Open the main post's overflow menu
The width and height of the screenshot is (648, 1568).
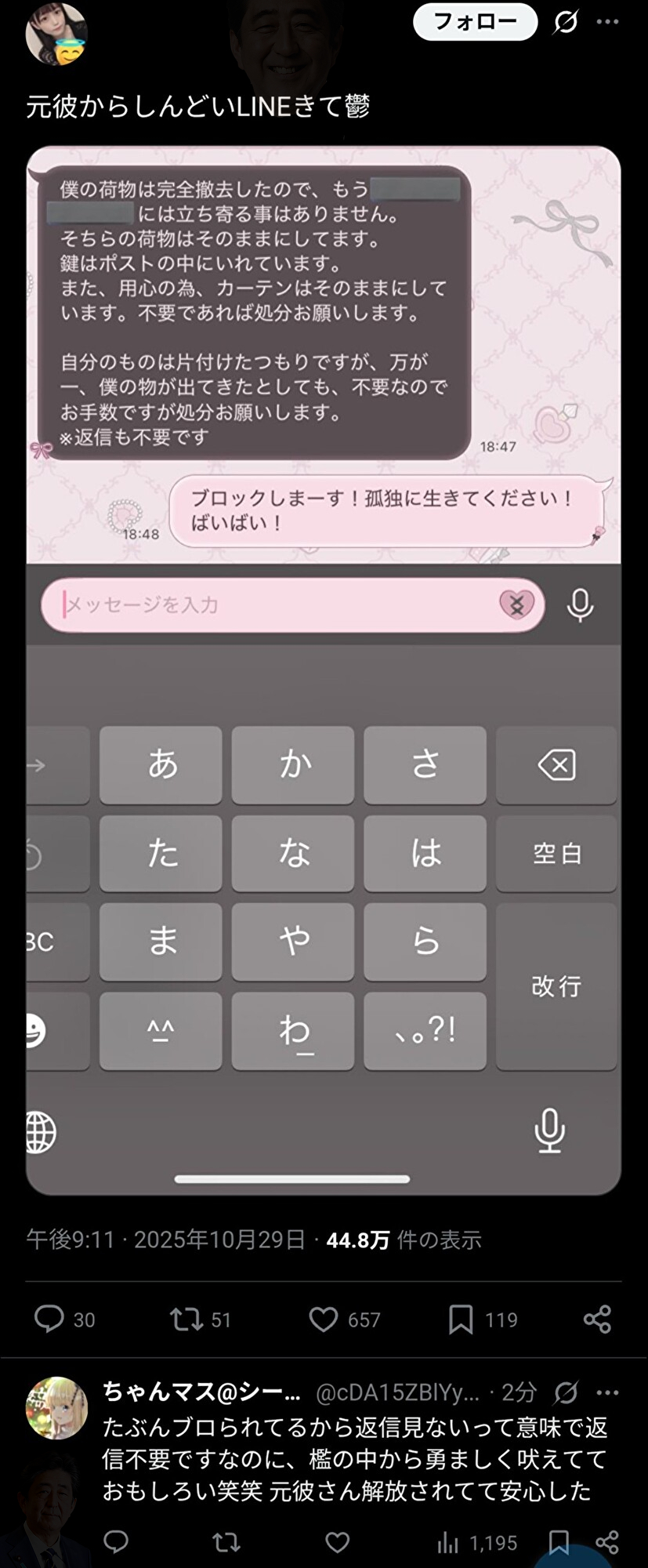click(608, 22)
